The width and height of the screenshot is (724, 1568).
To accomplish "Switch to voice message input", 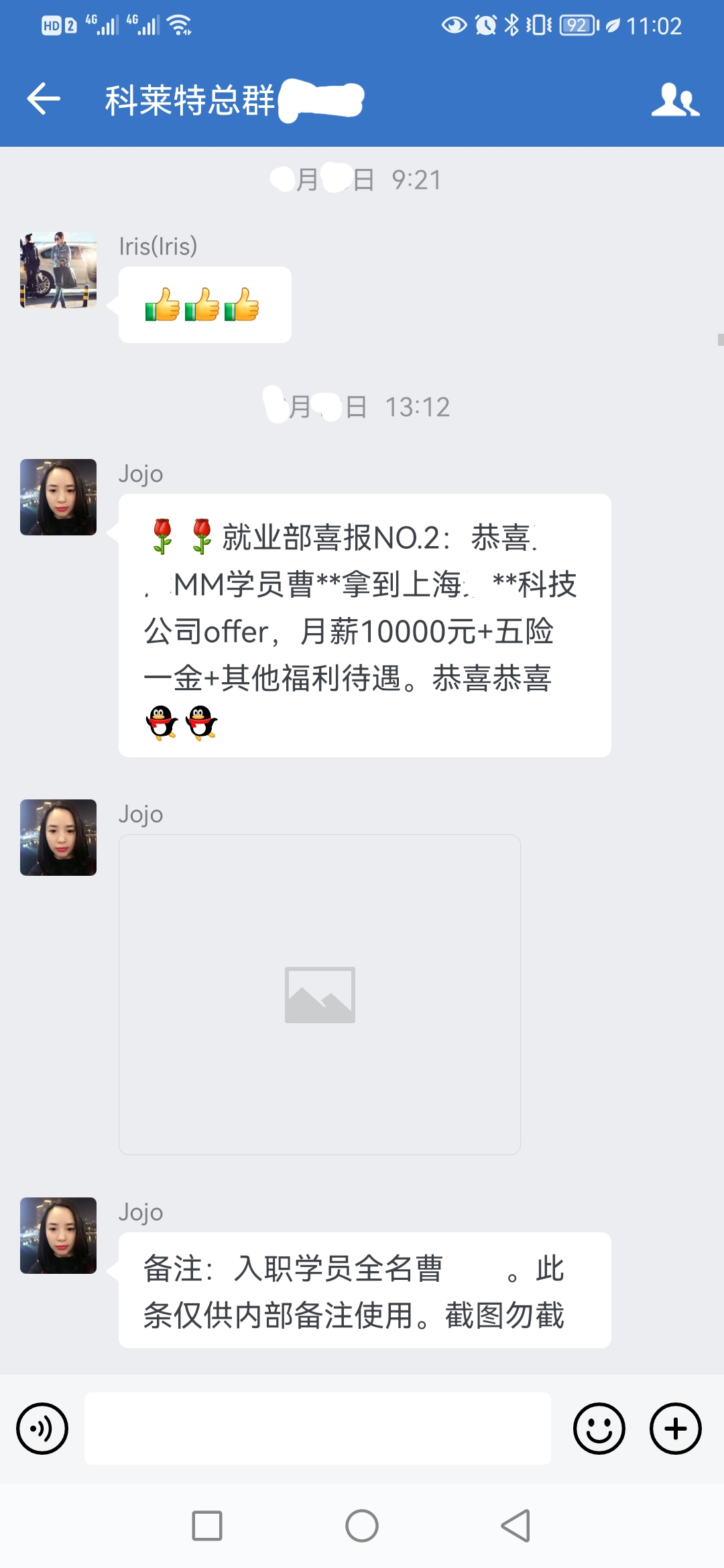I will (x=42, y=1429).
